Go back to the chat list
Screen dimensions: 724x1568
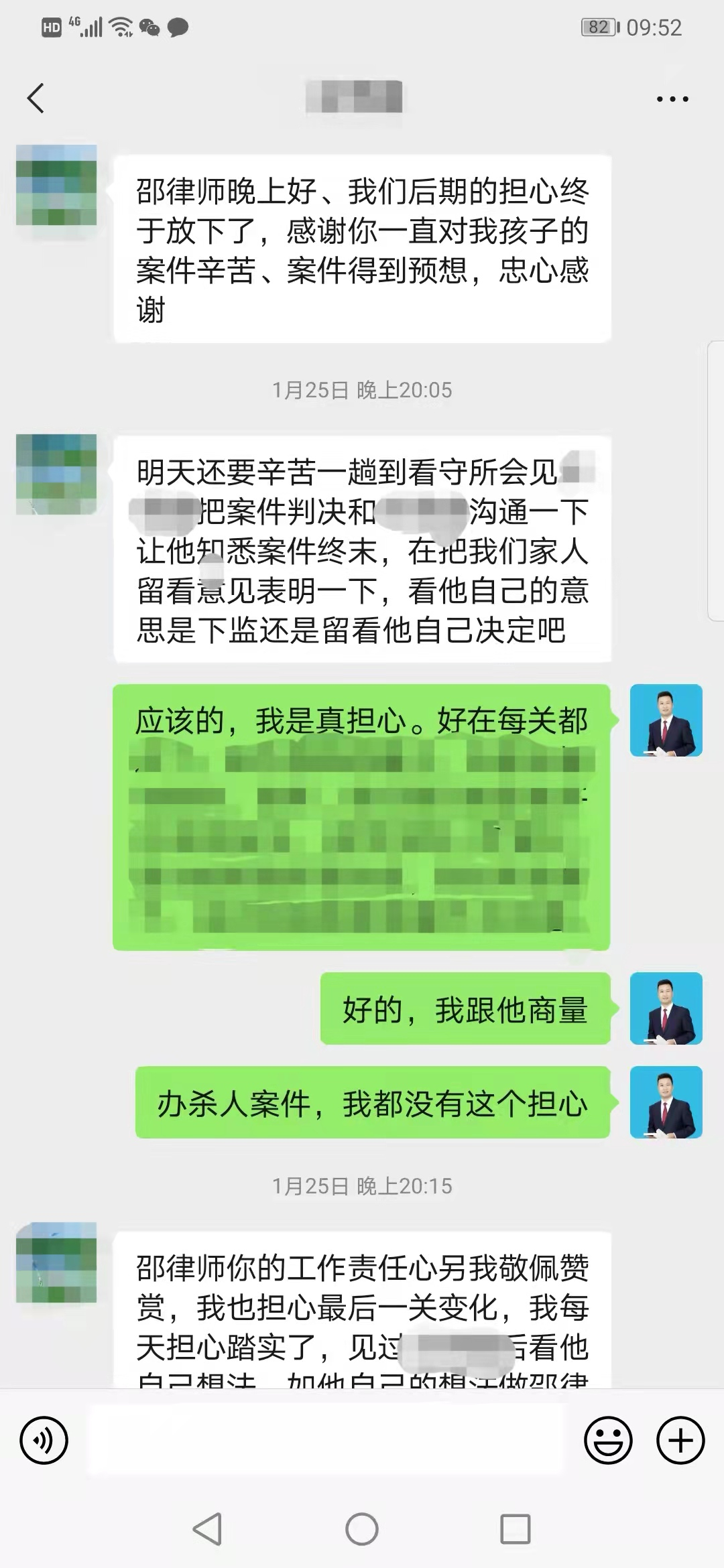[x=36, y=99]
